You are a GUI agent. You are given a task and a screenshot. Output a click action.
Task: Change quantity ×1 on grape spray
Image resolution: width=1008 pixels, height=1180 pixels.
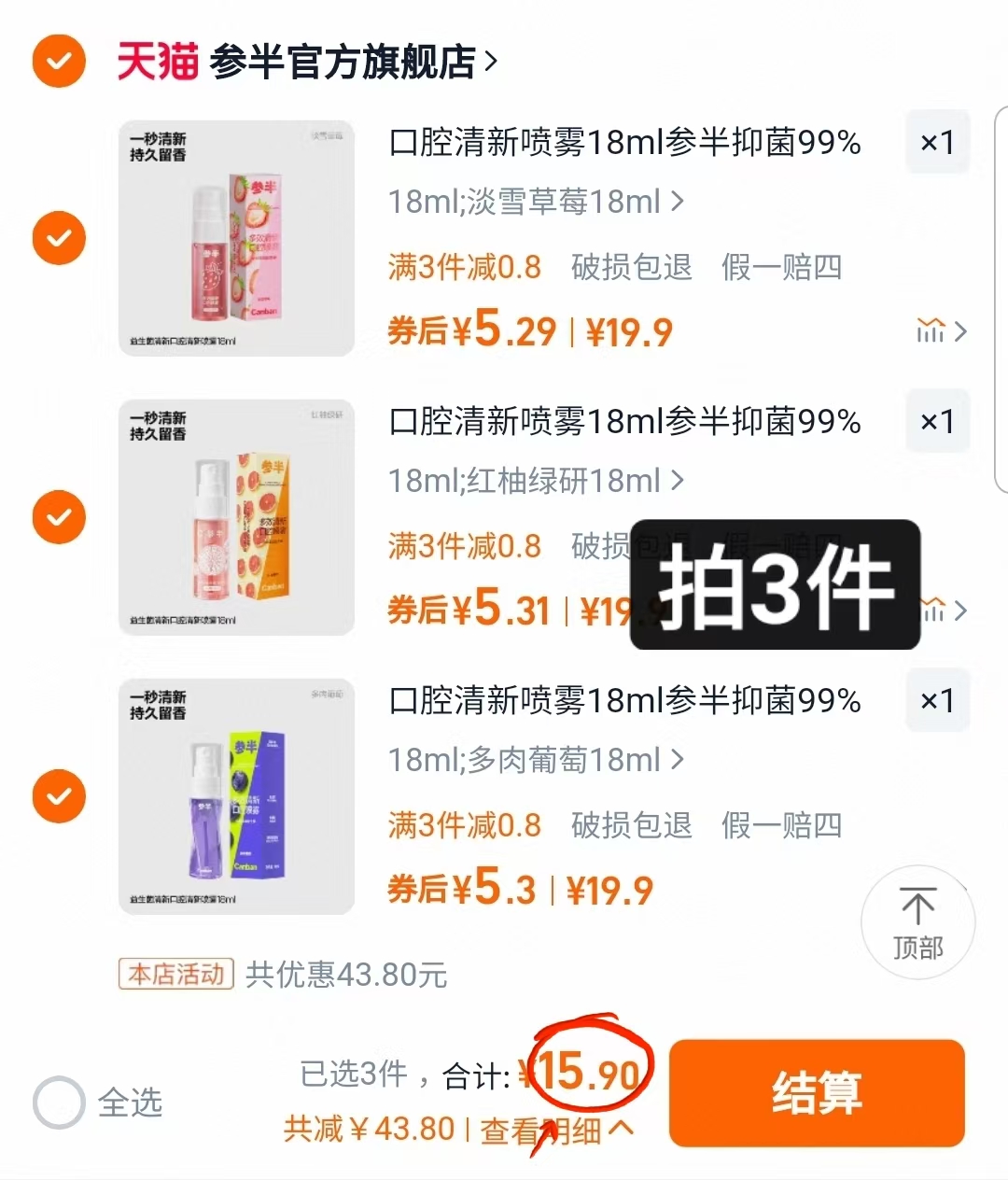(x=937, y=700)
